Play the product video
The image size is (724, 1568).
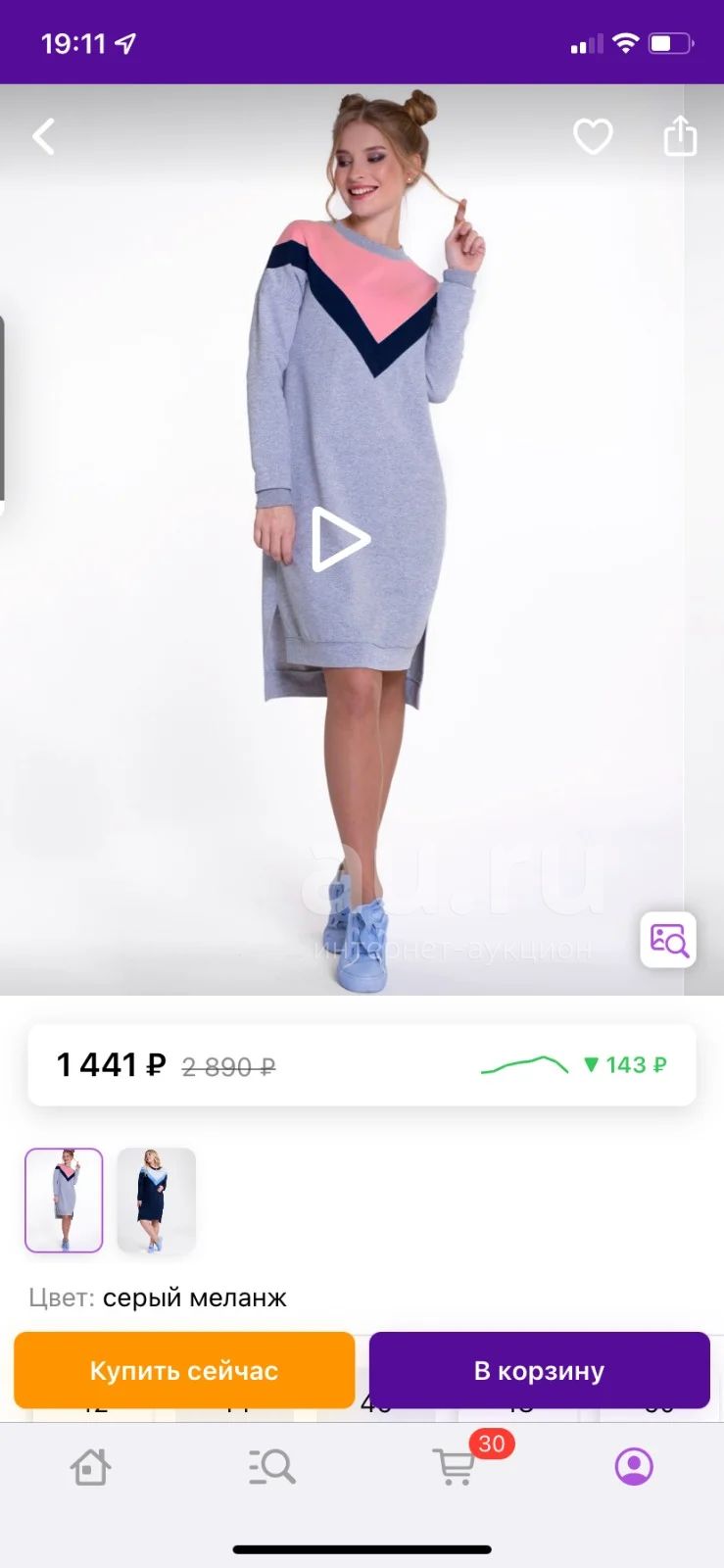(x=340, y=539)
